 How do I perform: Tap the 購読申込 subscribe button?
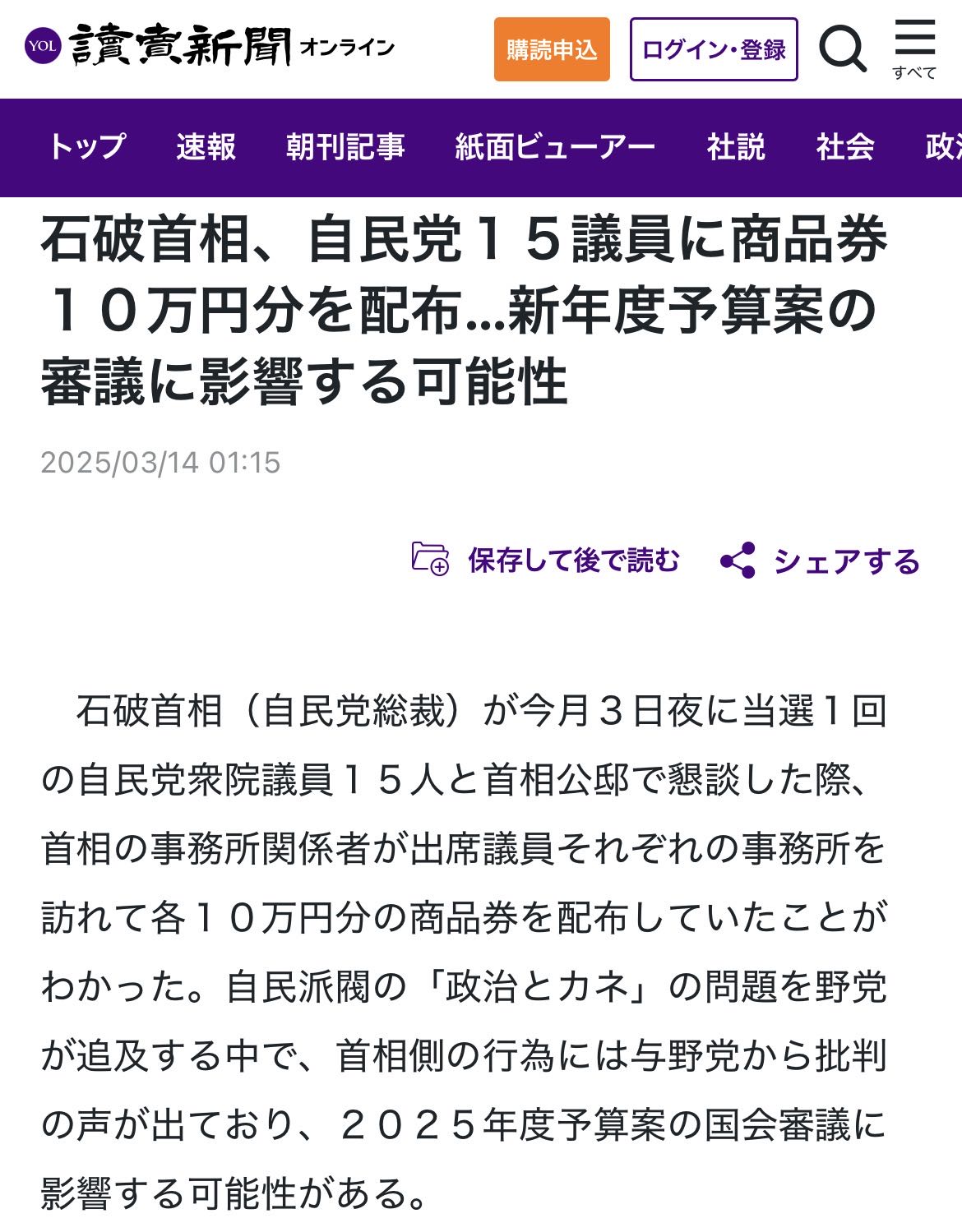pyautogui.click(x=552, y=49)
